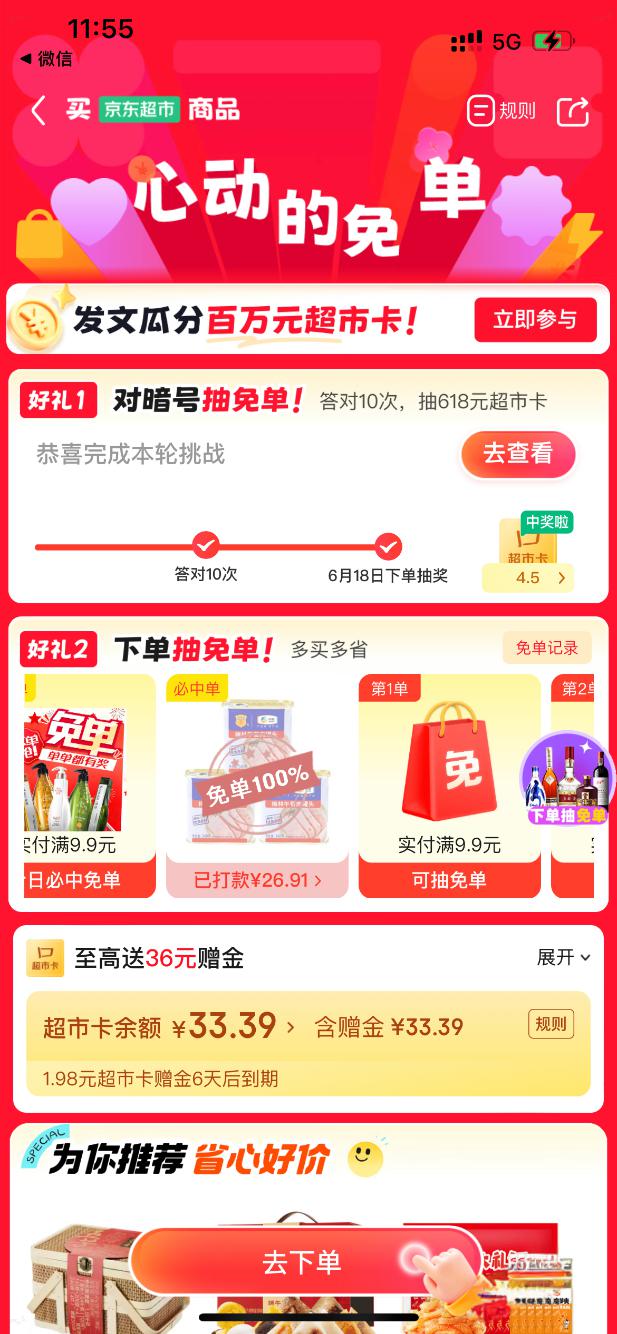
Task: Open the 规则 rules page
Action: tap(502, 110)
